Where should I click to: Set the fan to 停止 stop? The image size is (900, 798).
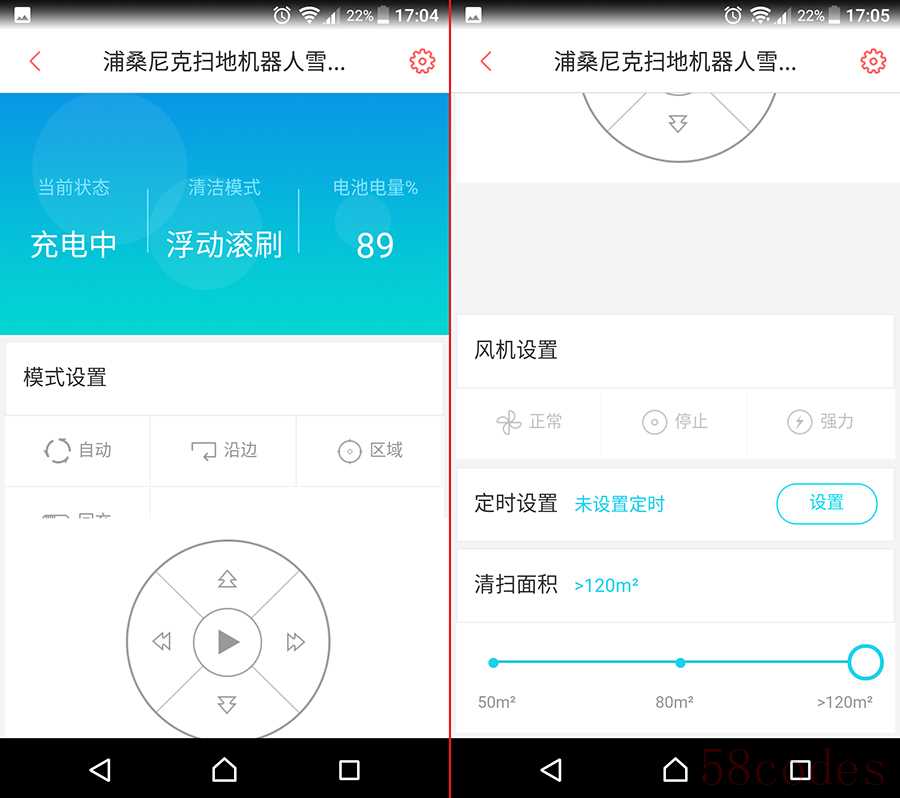tap(675, 422)
